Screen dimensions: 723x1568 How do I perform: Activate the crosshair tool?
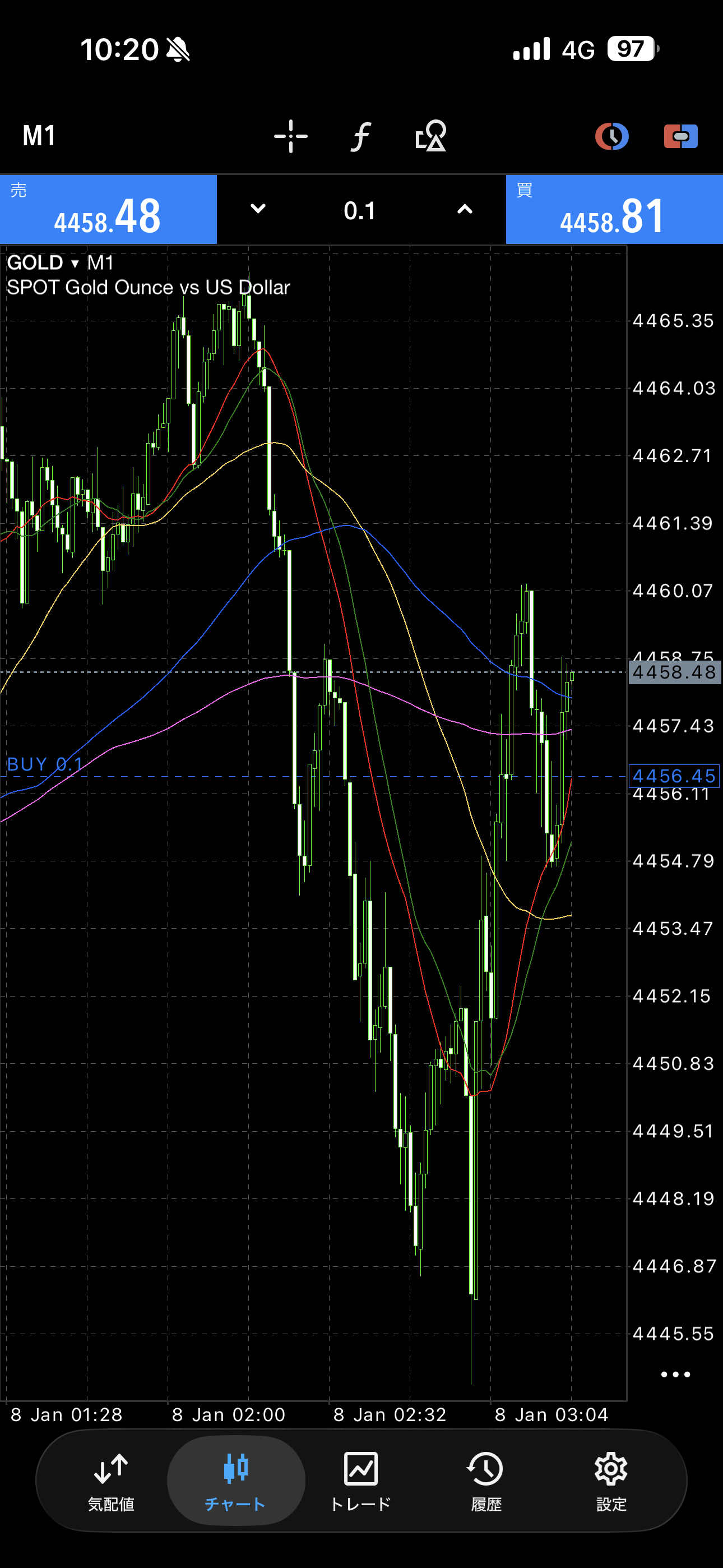click(x=290, y=136)
